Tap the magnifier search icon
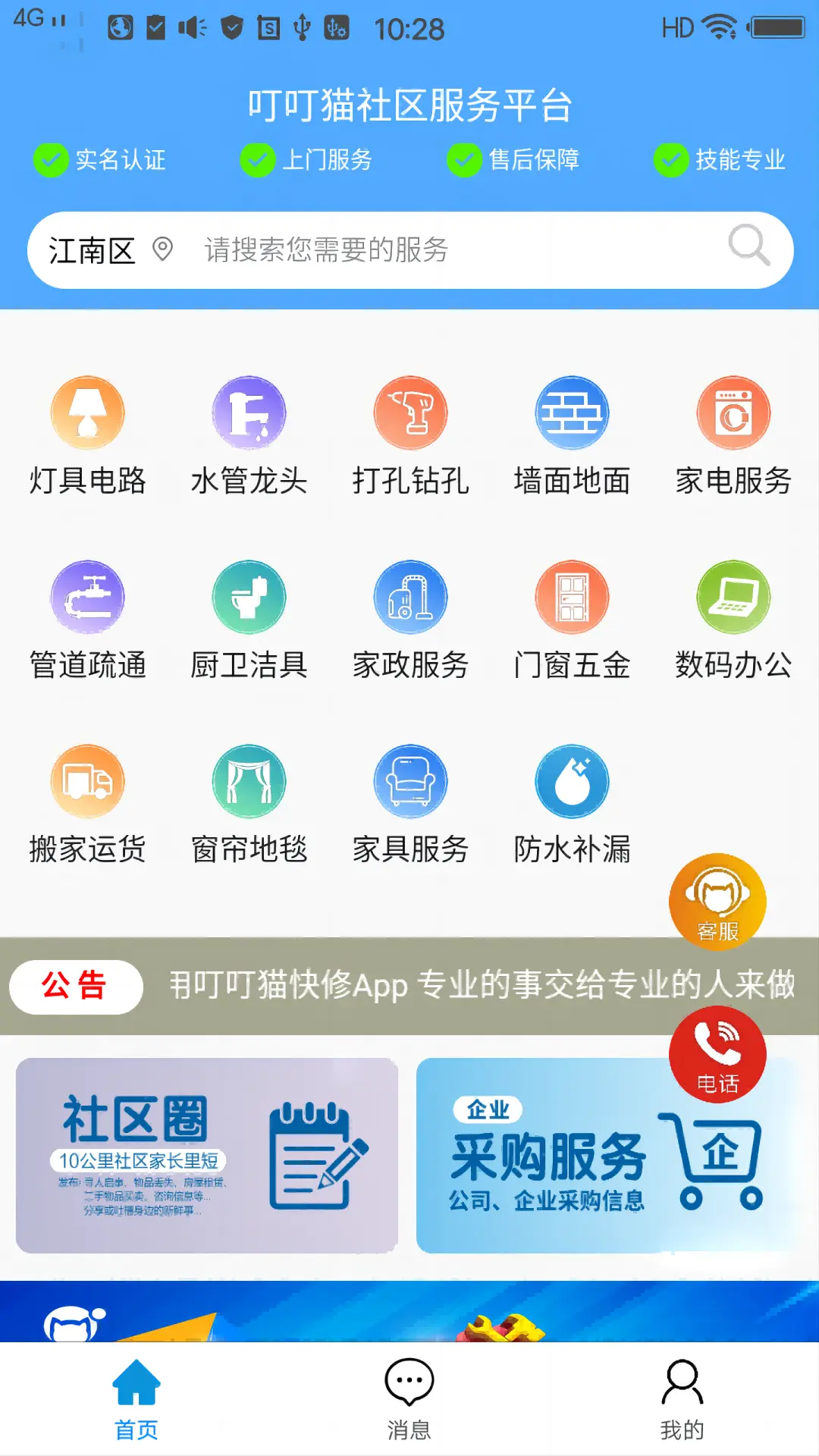The width and height of the screenshot is (819, 1456). coord(749,246)
